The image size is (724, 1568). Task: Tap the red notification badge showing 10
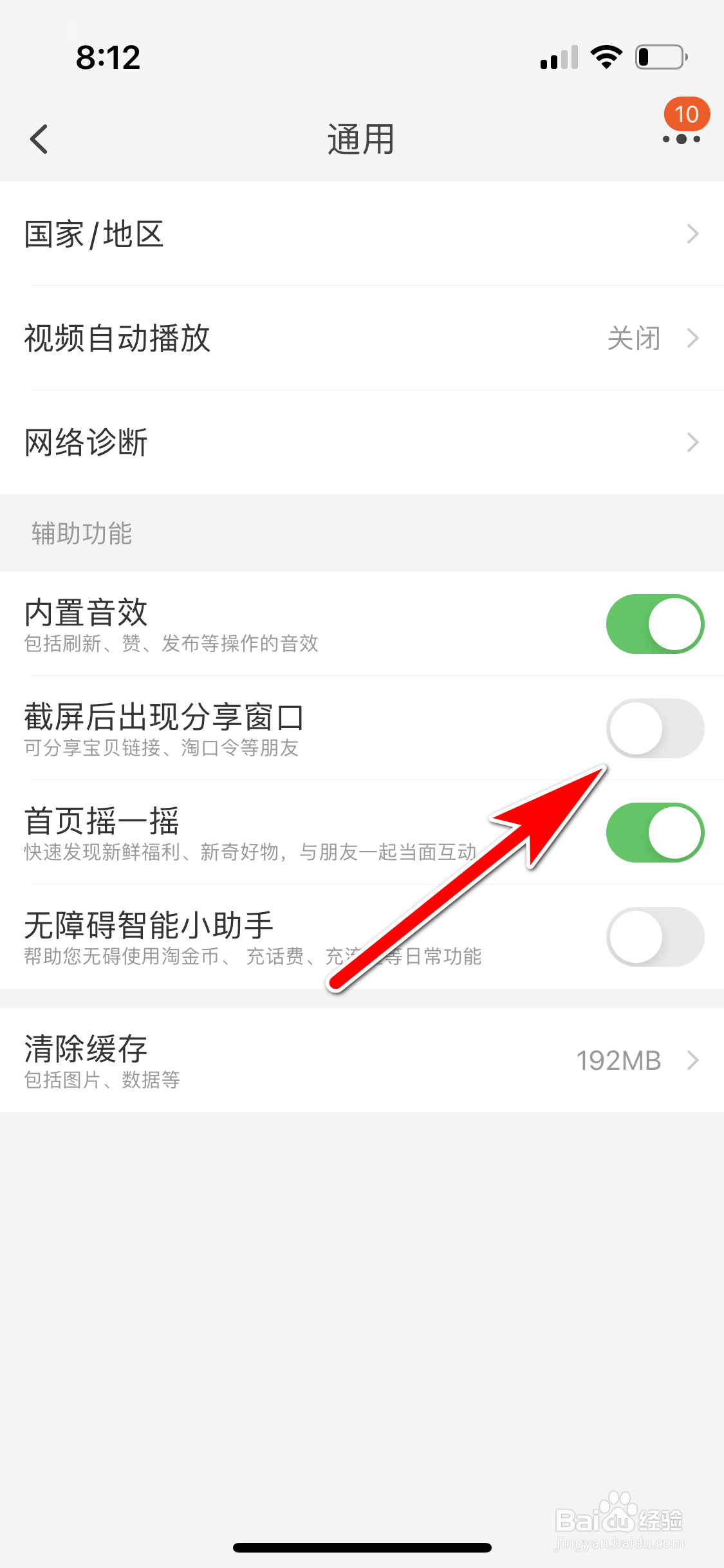click(x=687, y=115)
